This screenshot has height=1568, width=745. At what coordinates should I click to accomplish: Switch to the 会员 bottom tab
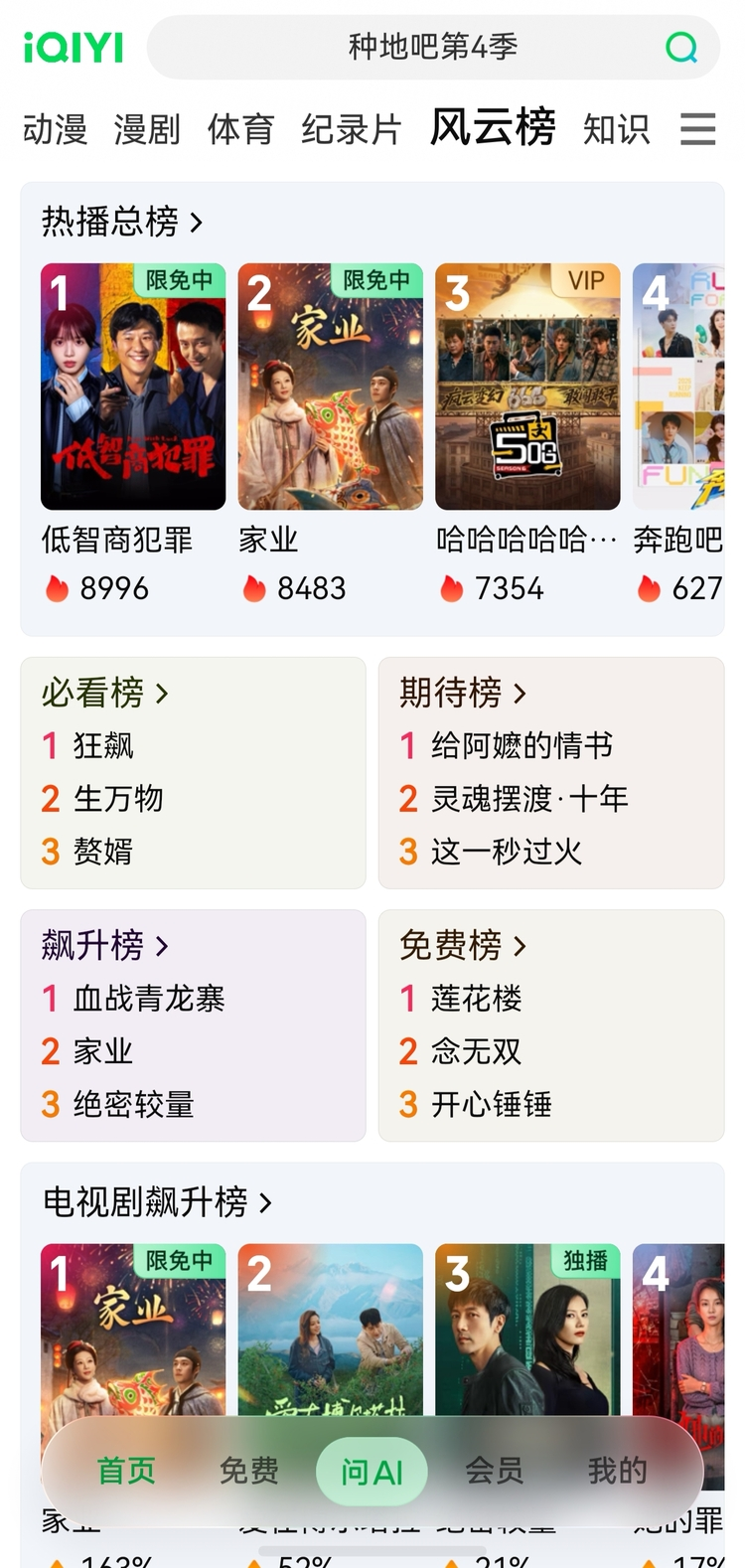pyautogui.click(x=495, y=1471)
